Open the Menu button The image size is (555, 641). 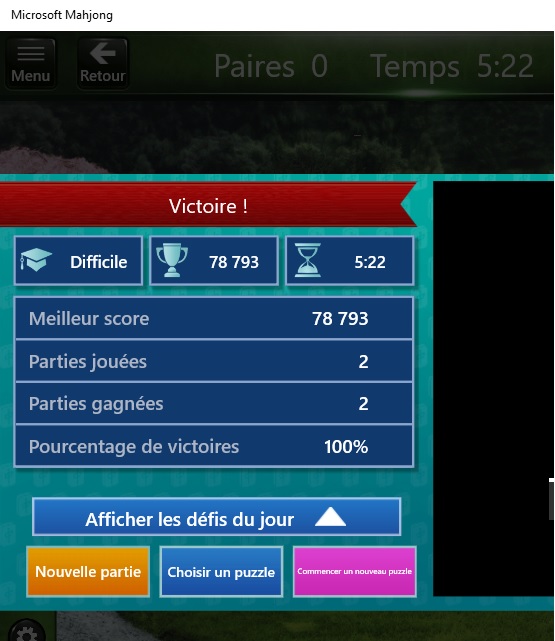(x=31, y=63)
